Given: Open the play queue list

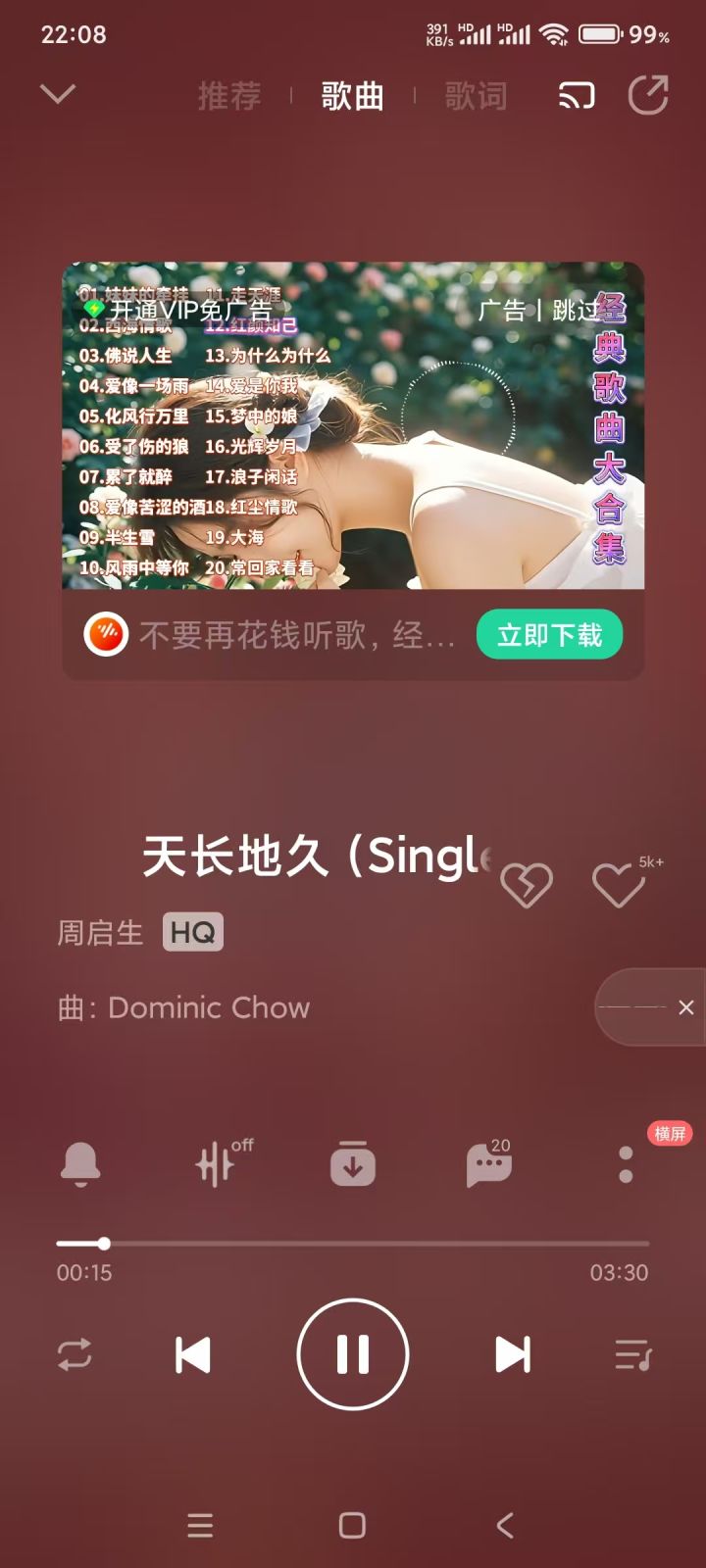Looking at the screenshot, I should click(x=632, y=1354).
